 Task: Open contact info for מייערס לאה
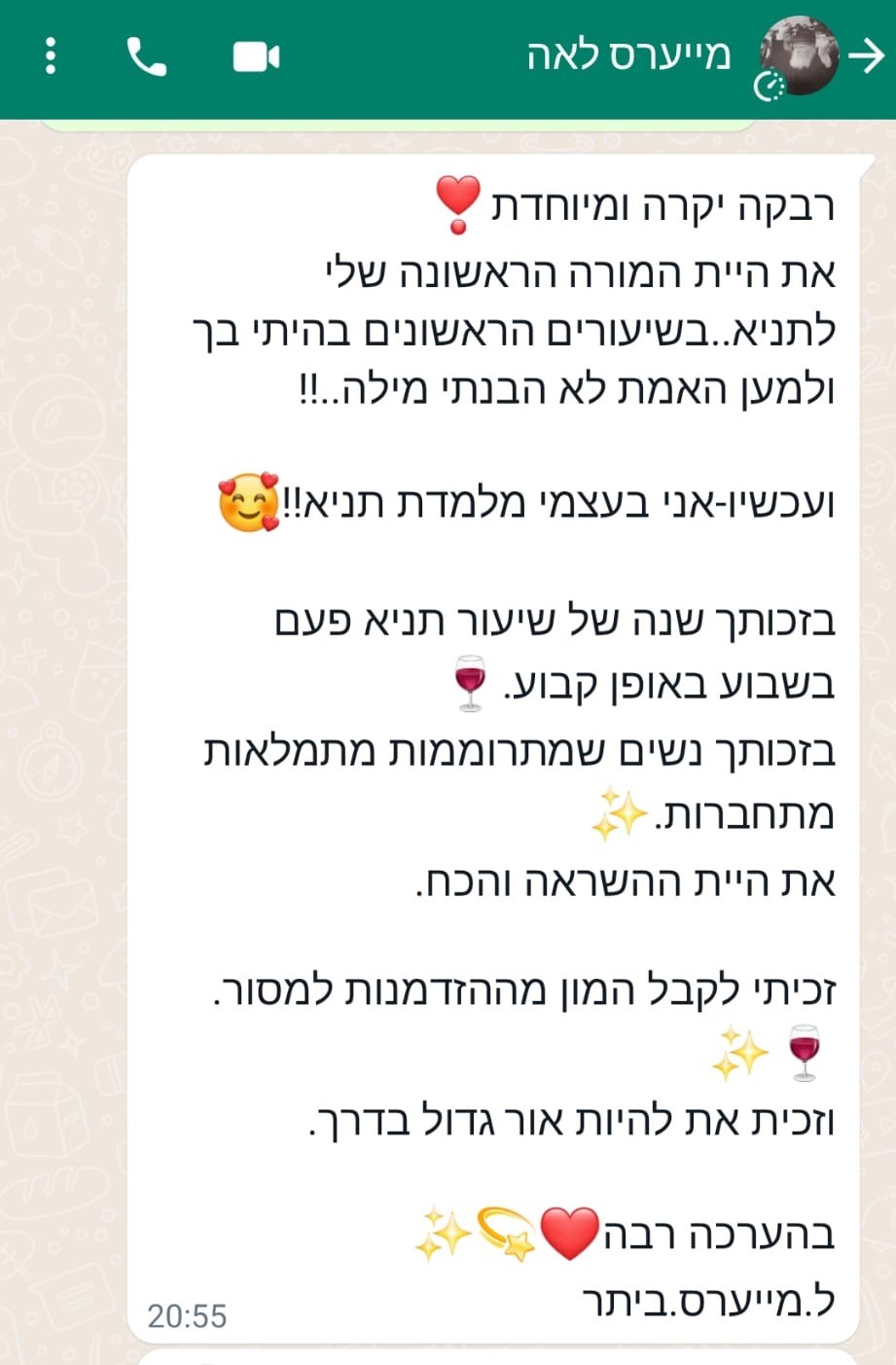(628, 56)
